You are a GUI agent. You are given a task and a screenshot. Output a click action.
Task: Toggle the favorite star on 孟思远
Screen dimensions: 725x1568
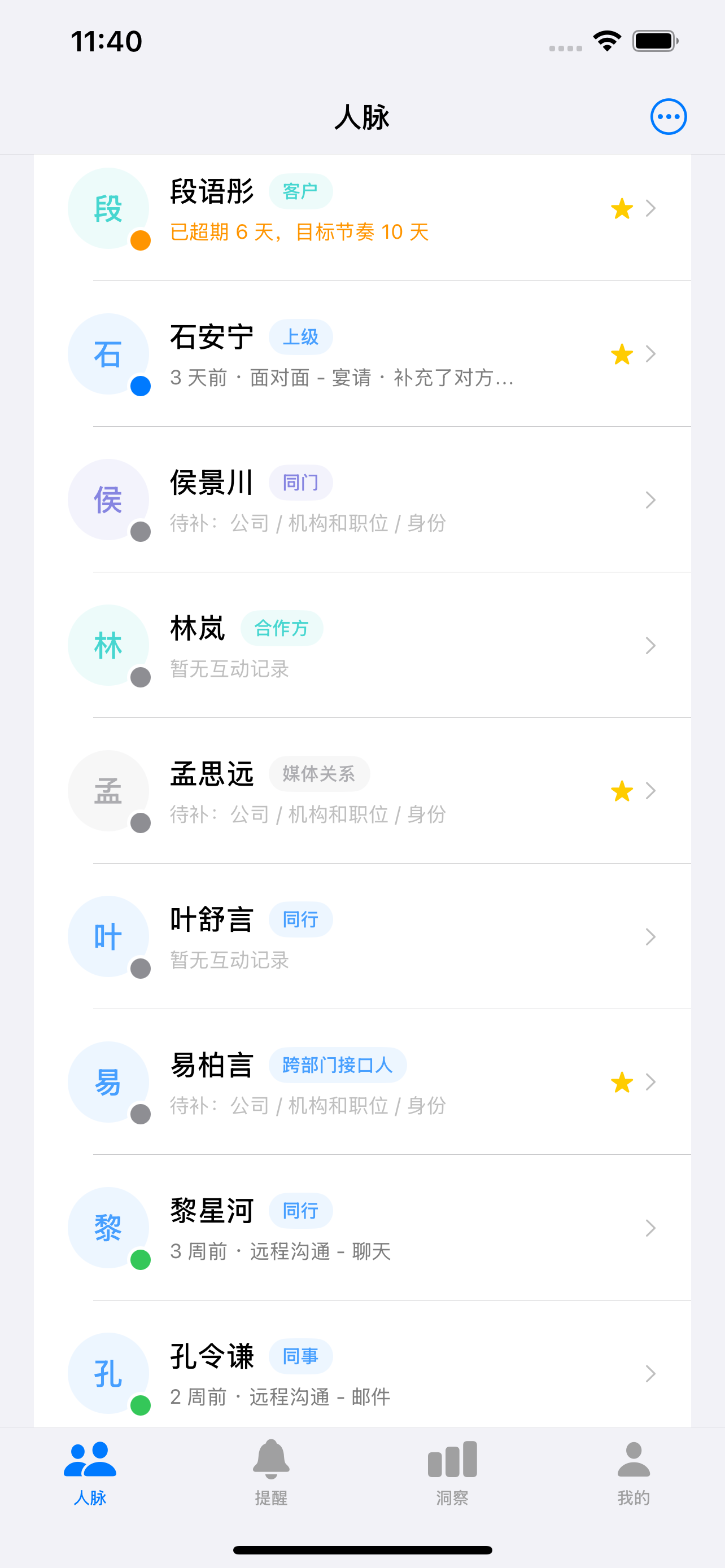click(621, 791)
